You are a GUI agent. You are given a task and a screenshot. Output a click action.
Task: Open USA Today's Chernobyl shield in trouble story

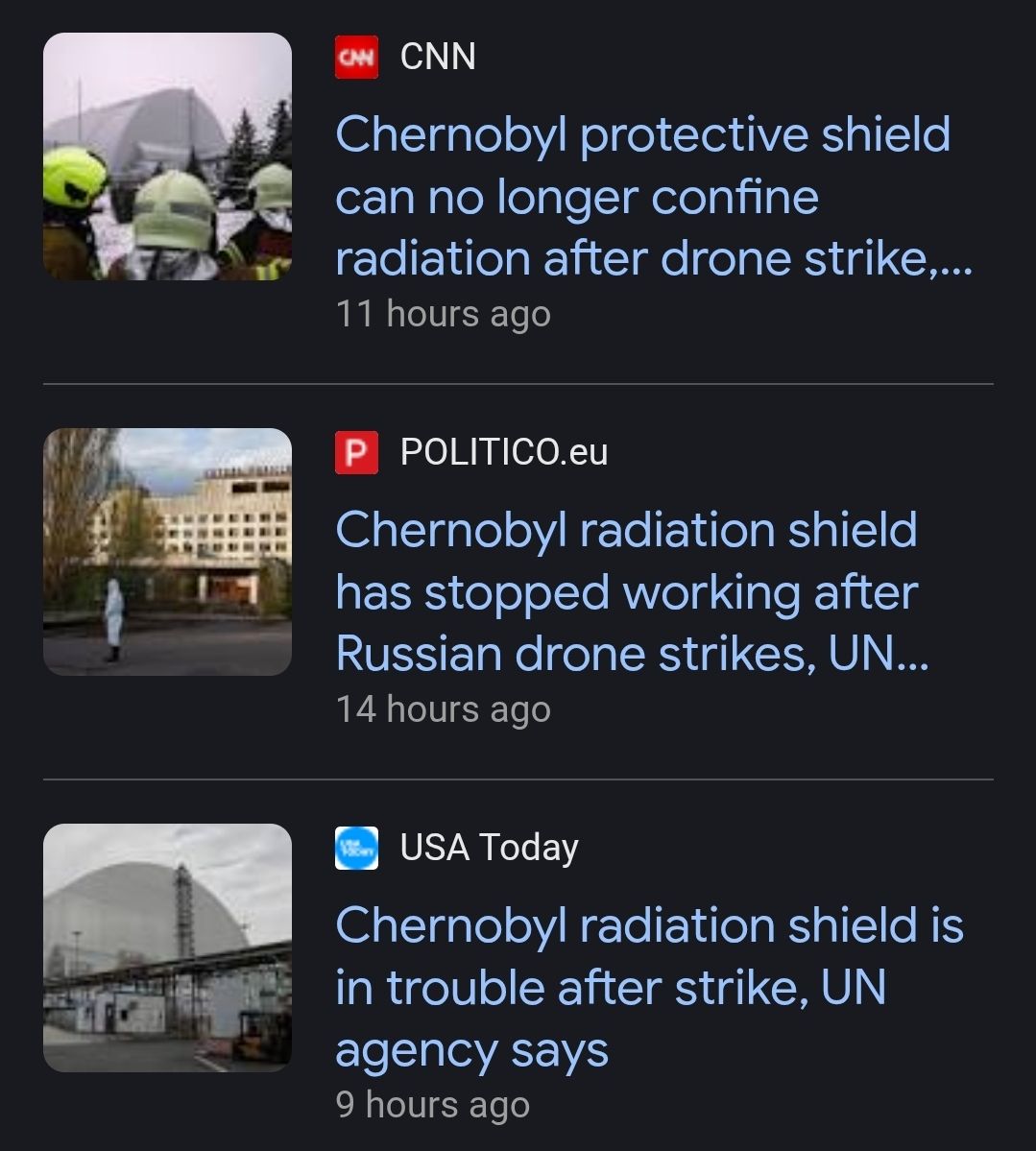point(648,988)
